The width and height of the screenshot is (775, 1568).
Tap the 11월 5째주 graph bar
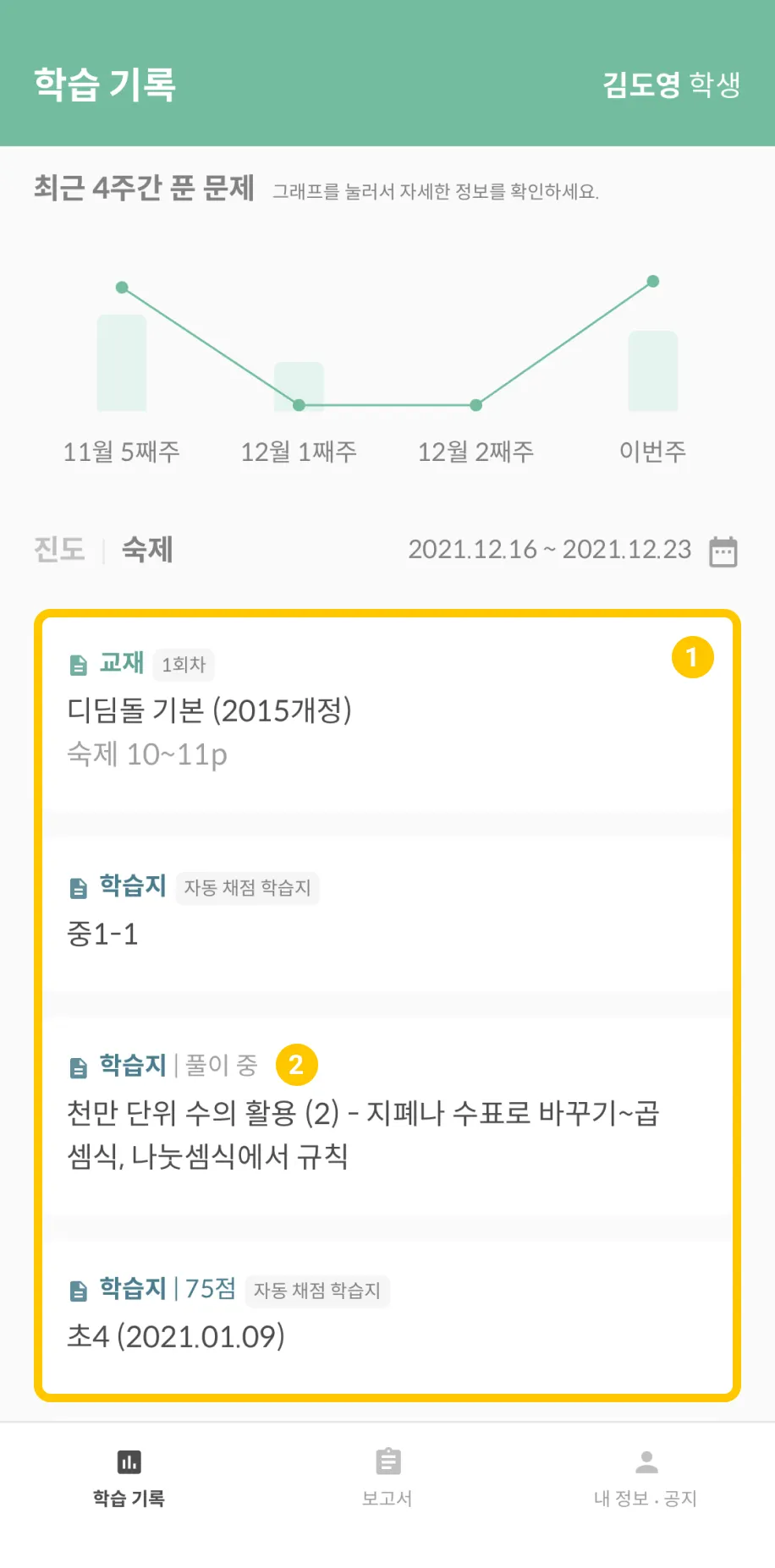click(x=122, y=364)
